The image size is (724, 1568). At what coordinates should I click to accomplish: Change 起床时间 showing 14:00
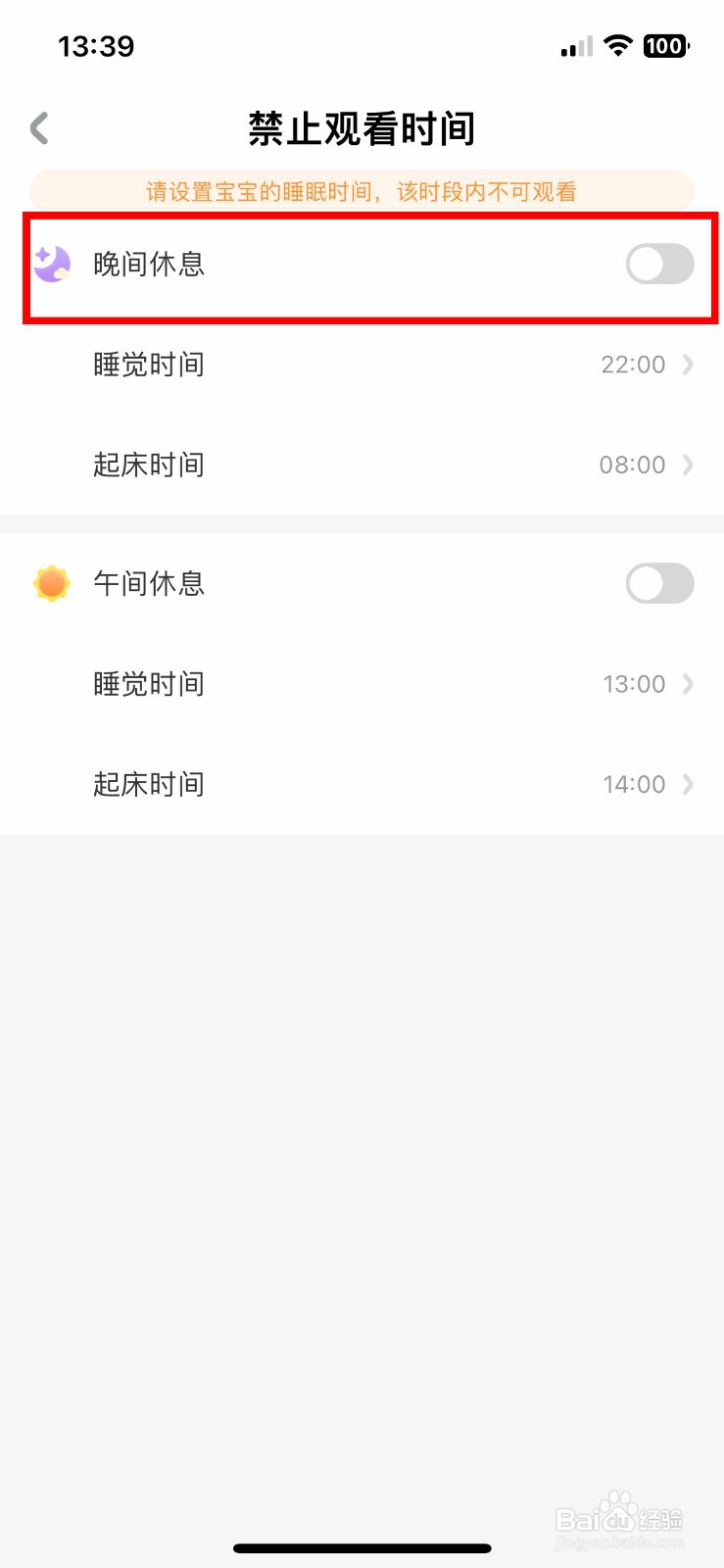(362, 784)
